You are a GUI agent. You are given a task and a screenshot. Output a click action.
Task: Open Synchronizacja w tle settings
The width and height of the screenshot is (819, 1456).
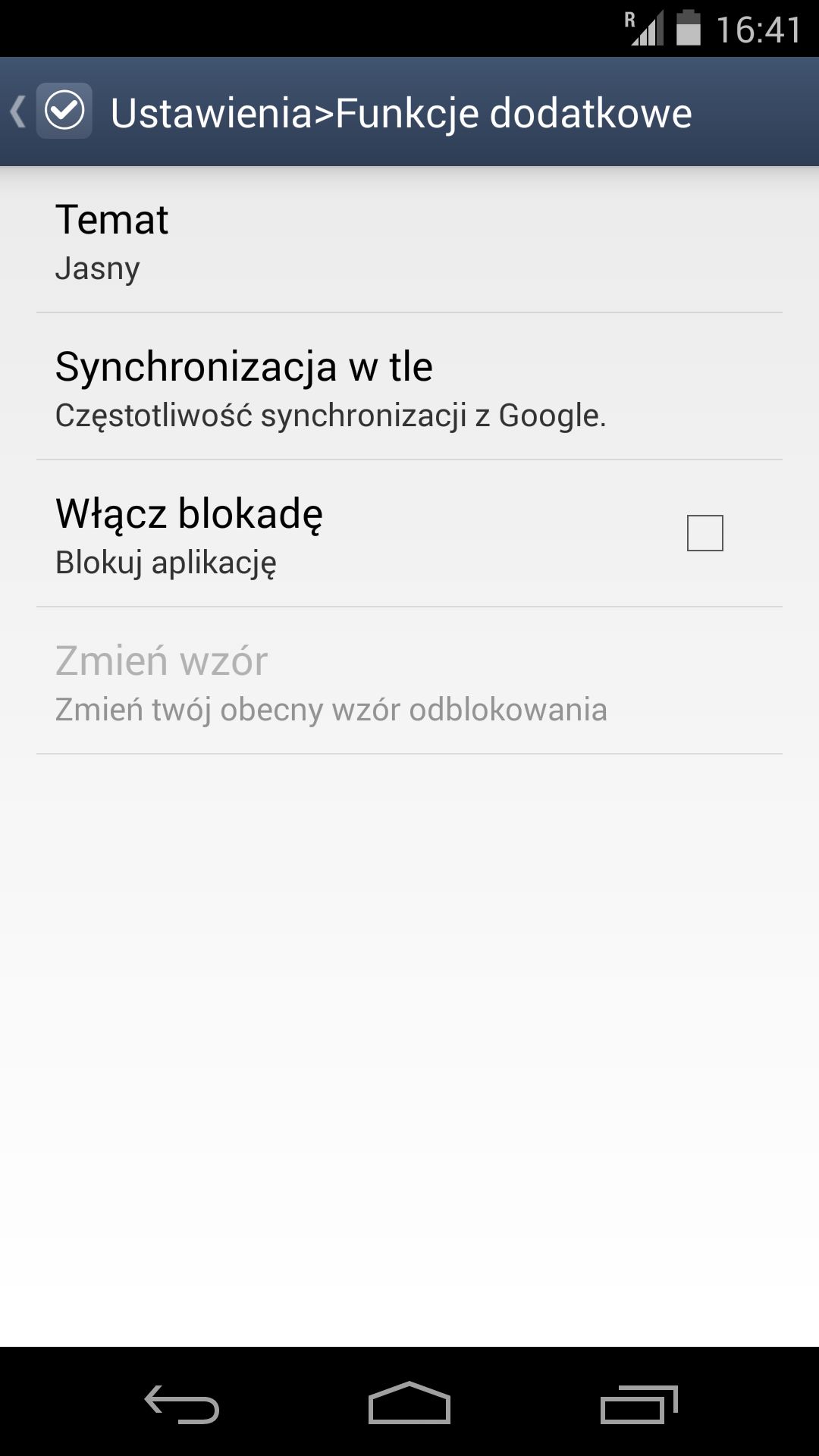tap(409, 387)
